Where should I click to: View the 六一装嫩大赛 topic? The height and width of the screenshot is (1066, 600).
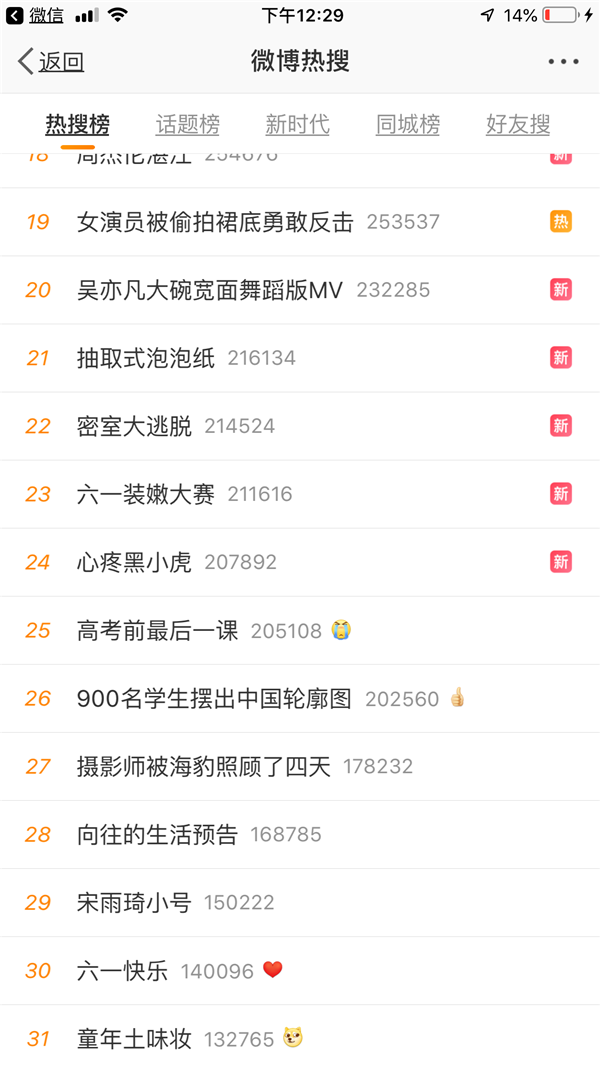pos(300,494)
